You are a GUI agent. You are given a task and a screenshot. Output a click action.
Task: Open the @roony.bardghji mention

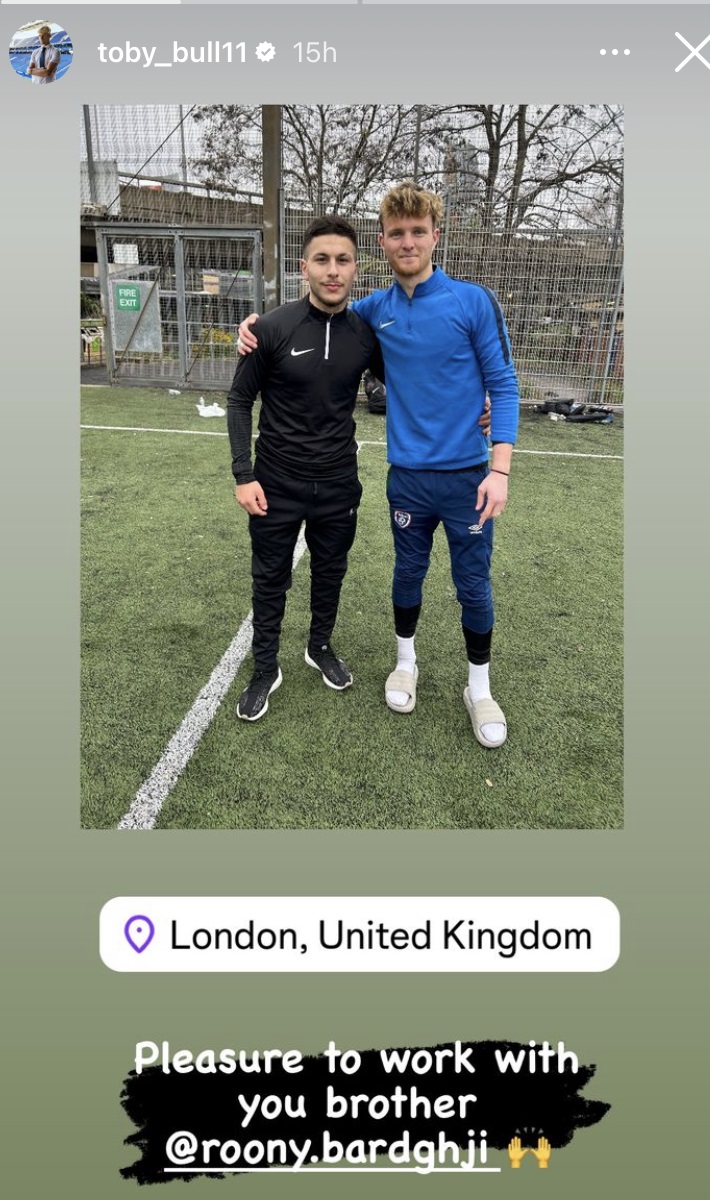[x=333, y=1150]
